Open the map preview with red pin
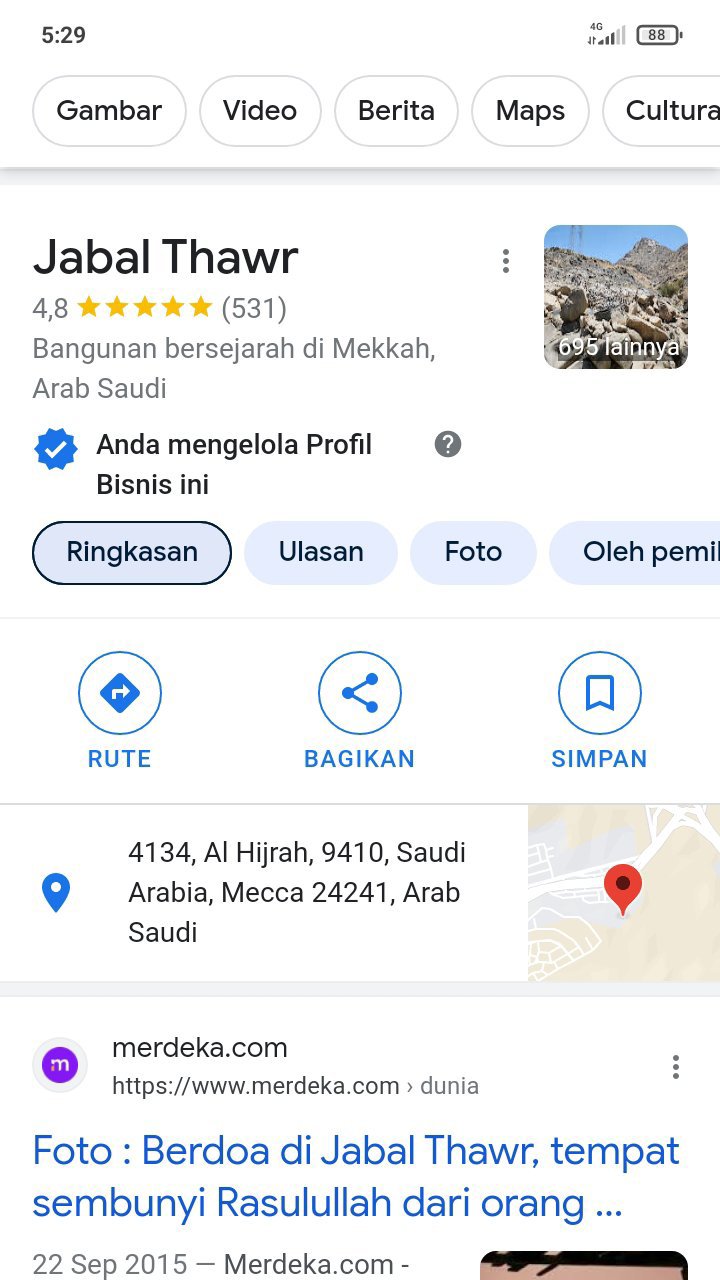 click(624, 893)
